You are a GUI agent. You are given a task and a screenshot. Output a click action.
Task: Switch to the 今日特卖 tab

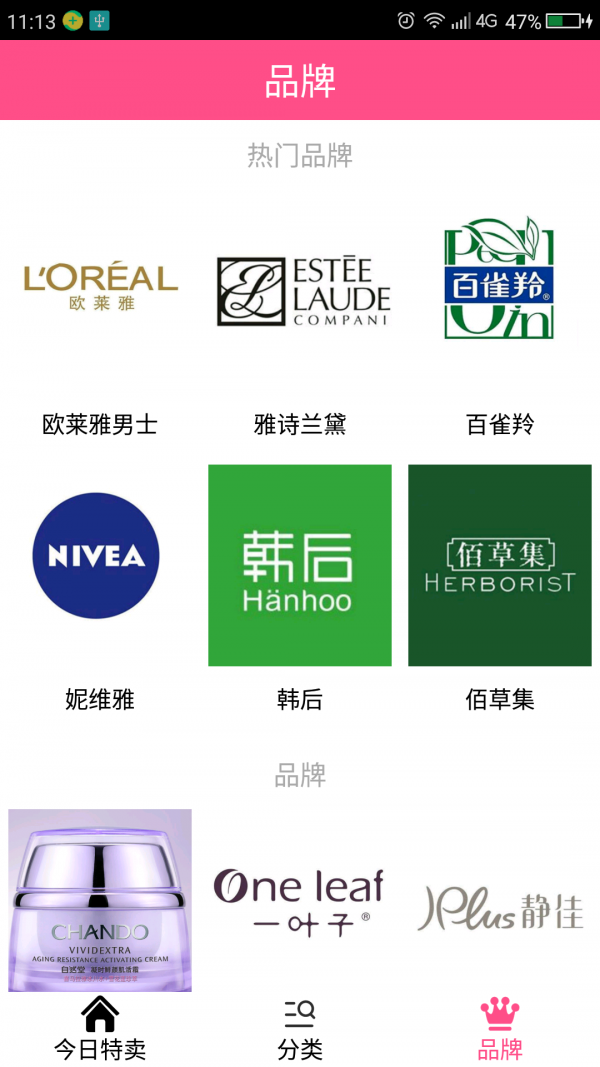coord(100,1030)
